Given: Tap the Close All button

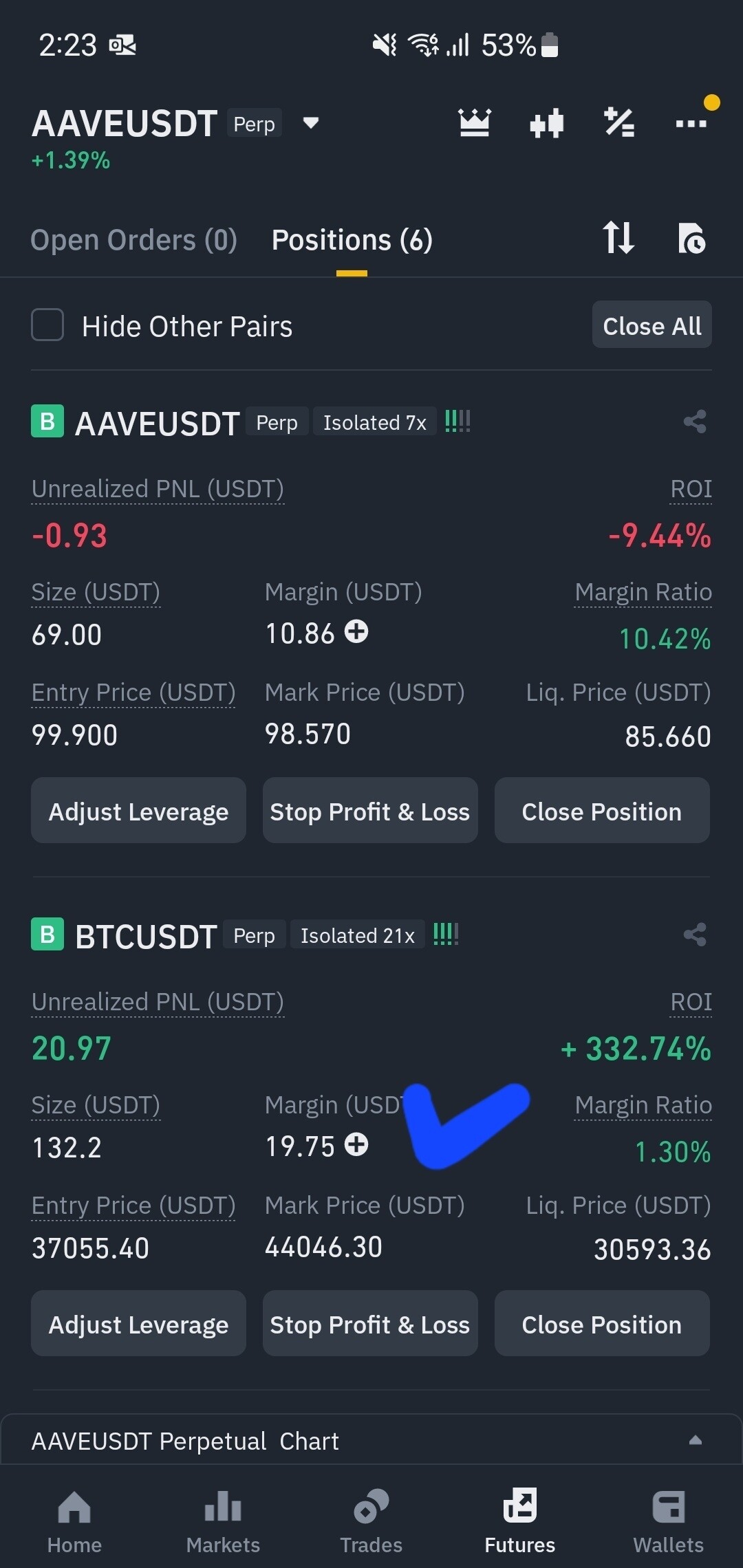Looking at the screenshot, I should click(652, 325).
